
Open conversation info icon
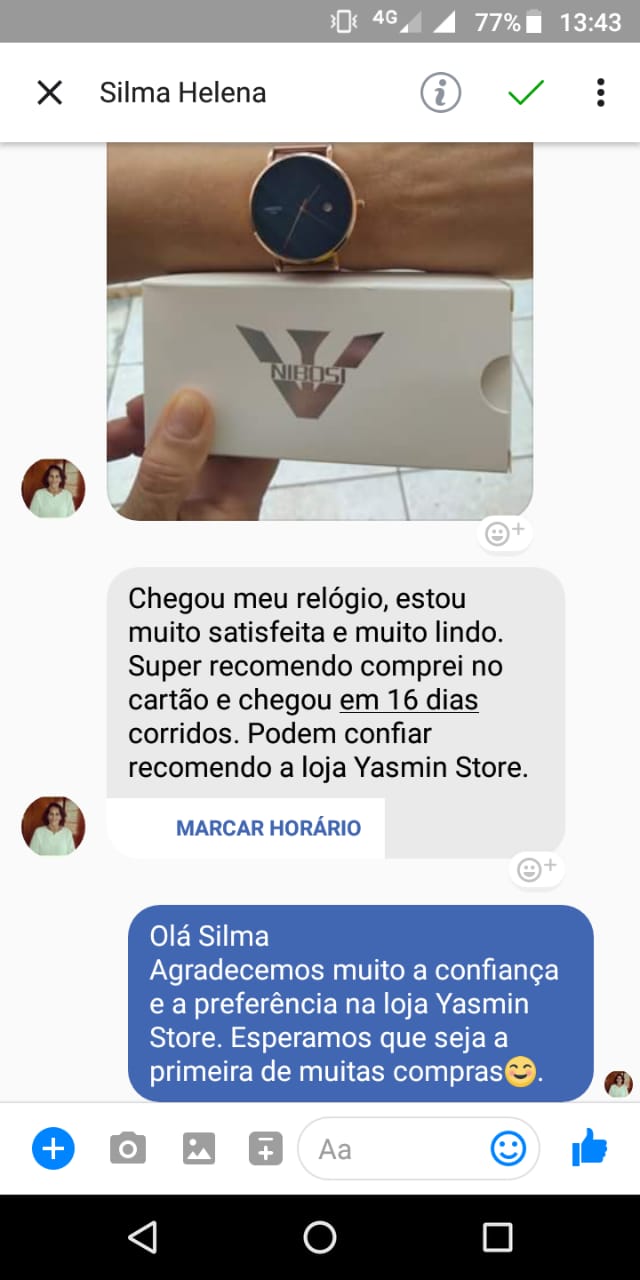[440, 93]
